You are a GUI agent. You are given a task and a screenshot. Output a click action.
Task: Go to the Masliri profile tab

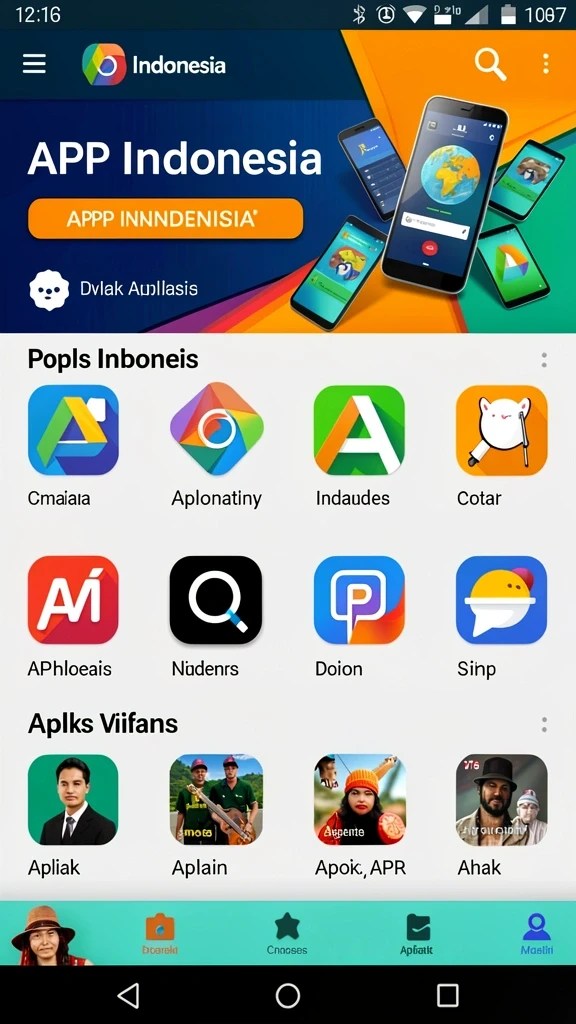tap(536, 934)
